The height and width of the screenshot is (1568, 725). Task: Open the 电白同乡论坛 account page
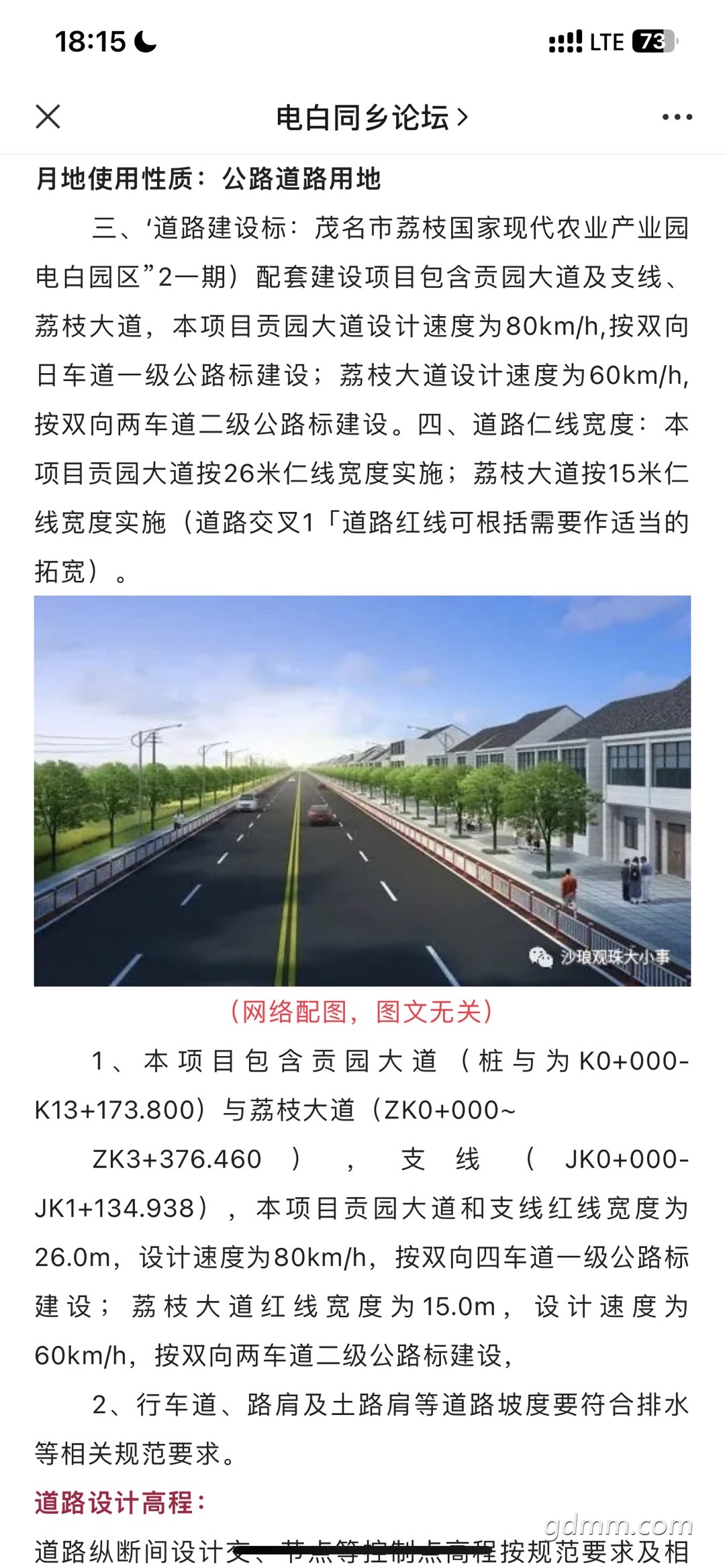pyautogui.click(x=371, y=117)
